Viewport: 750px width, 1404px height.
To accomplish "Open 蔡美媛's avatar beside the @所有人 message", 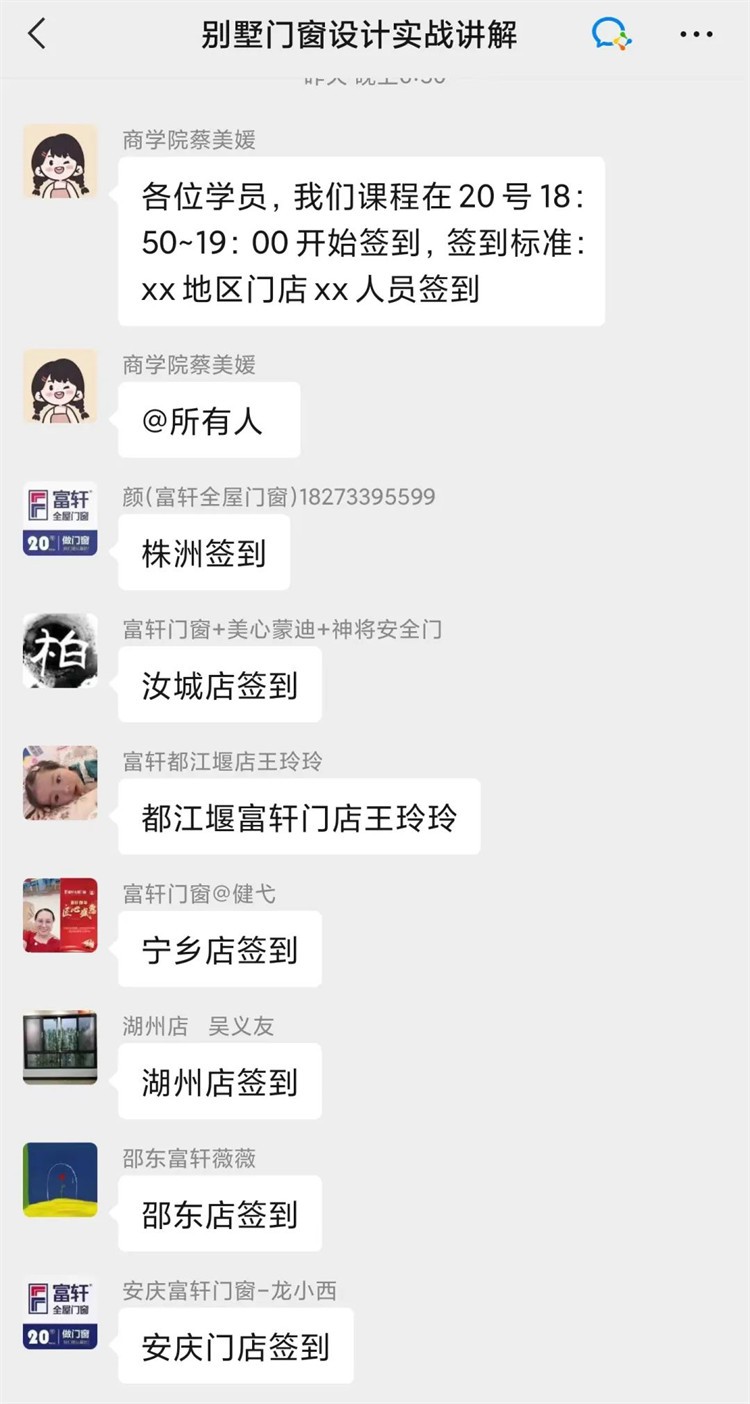I will point(60,386).
